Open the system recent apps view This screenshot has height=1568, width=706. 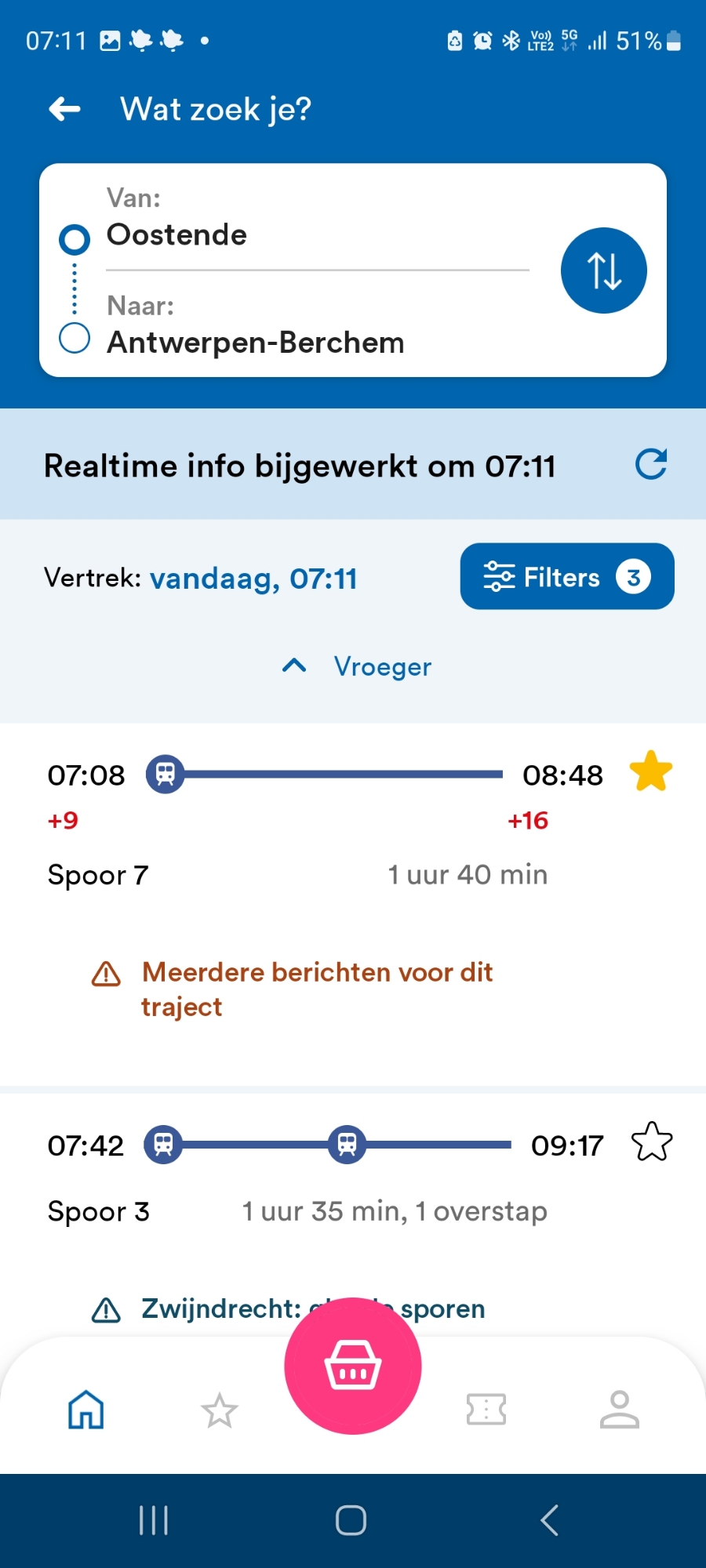[154, 1521]
